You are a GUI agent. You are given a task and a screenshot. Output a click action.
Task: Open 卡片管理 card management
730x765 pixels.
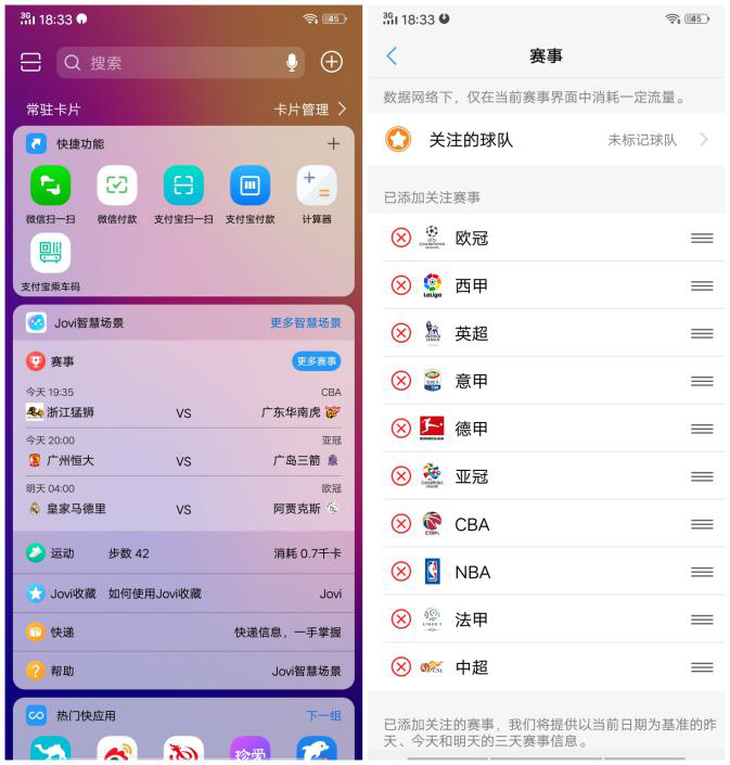[310, 109]
